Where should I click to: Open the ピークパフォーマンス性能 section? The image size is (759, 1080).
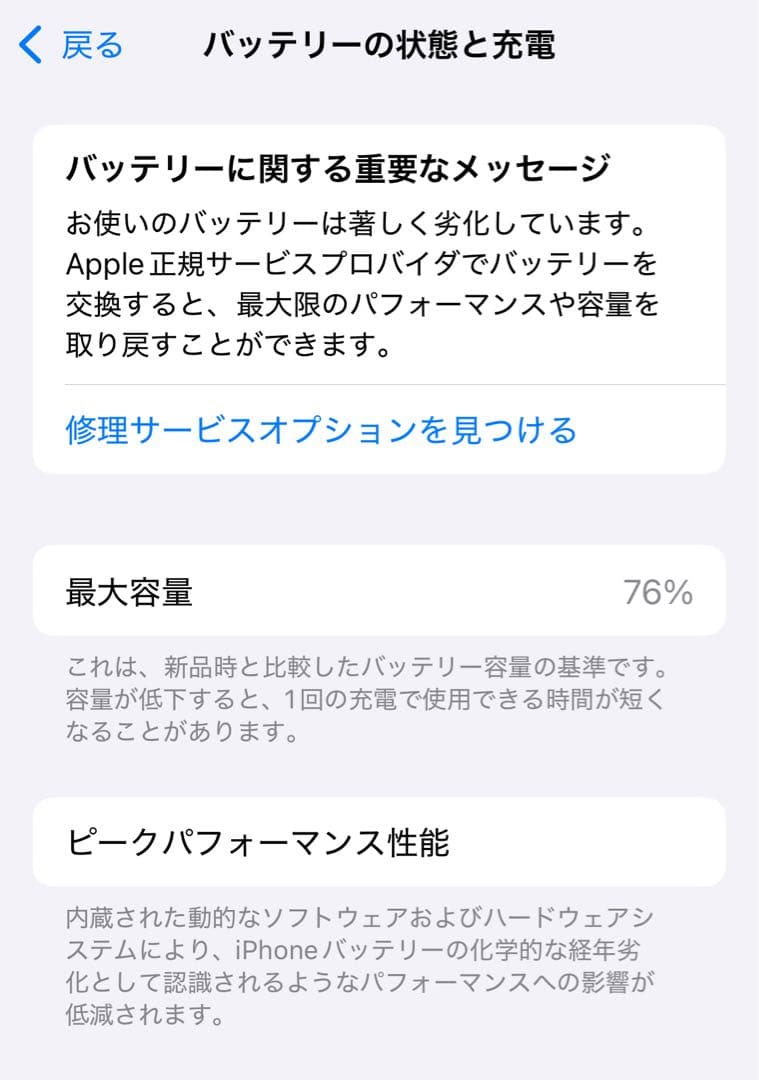coord(380,841)
